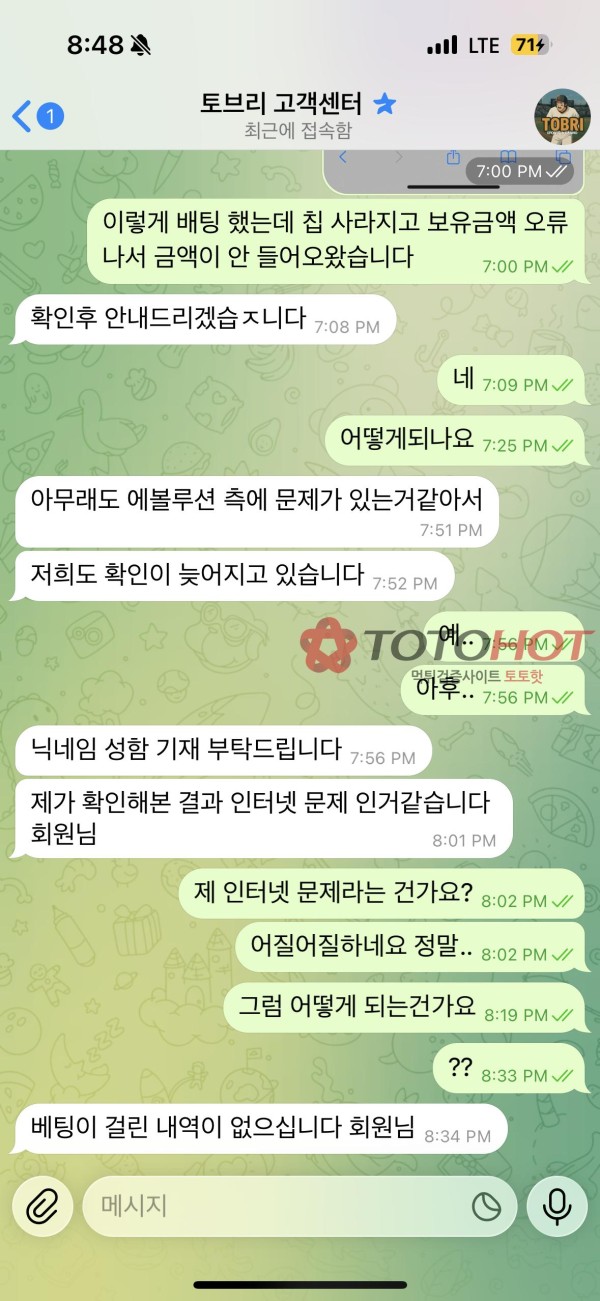This screenshot has width=600, height=1301.
Task: Attach a file with the paperclip
Action: (41, 1207)
